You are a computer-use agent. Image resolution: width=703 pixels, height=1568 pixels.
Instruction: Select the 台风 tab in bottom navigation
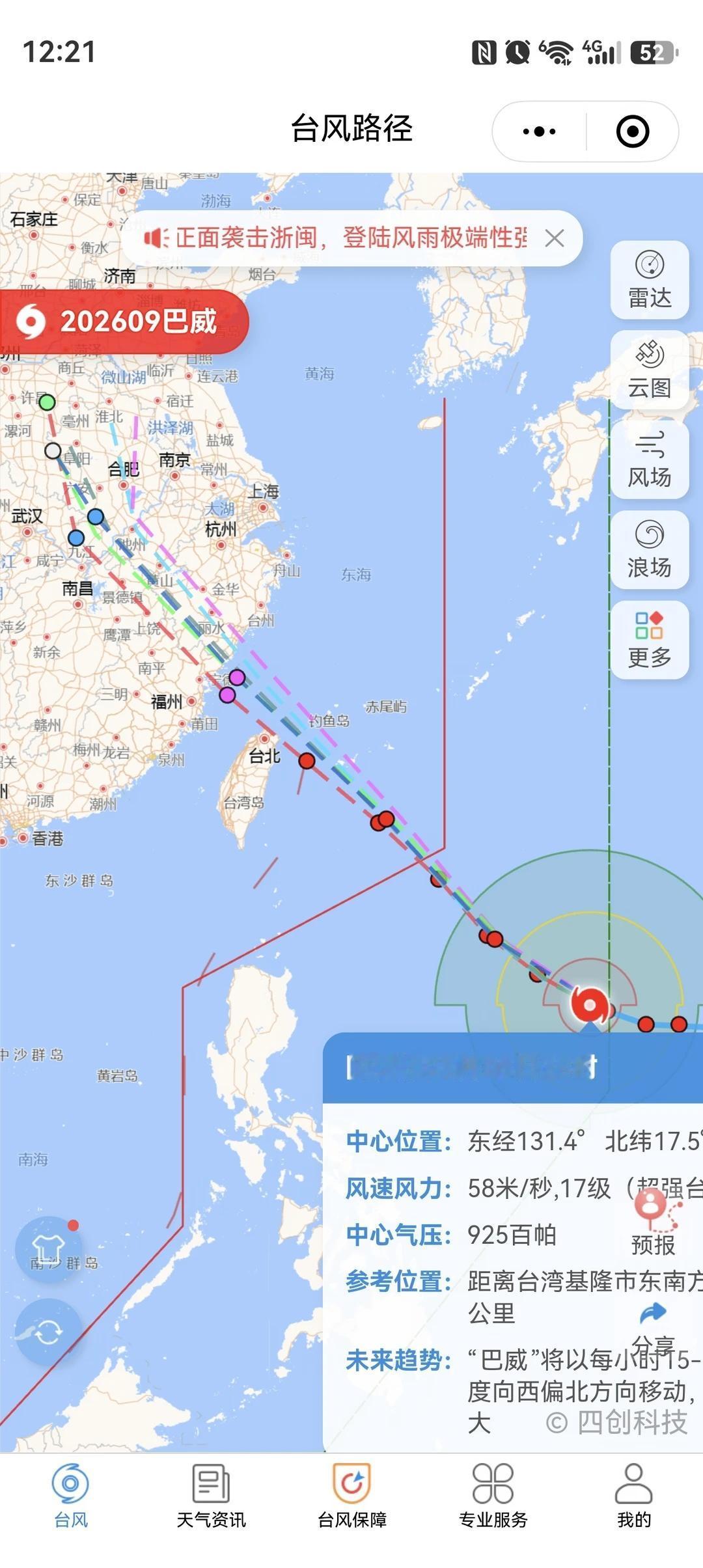[70, 1496]
